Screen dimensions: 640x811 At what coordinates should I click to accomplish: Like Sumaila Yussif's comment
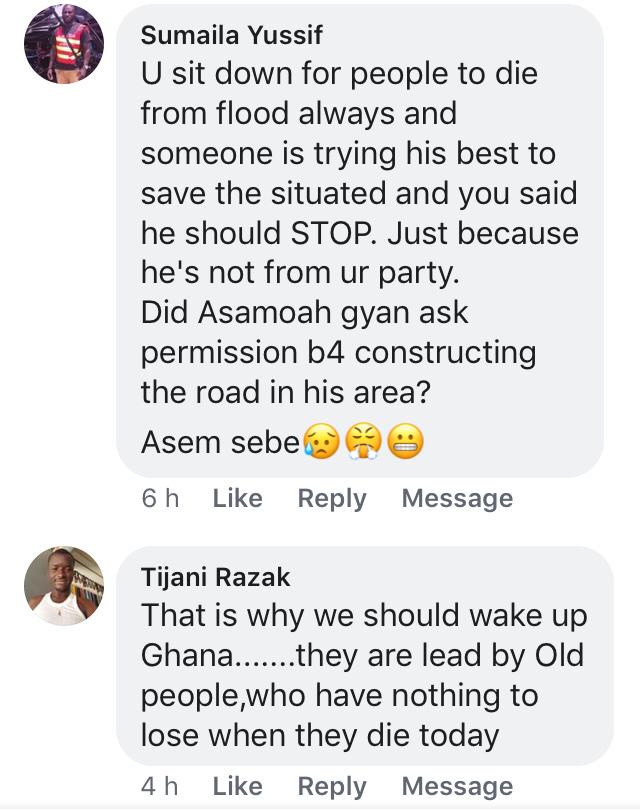click(237, 498)
